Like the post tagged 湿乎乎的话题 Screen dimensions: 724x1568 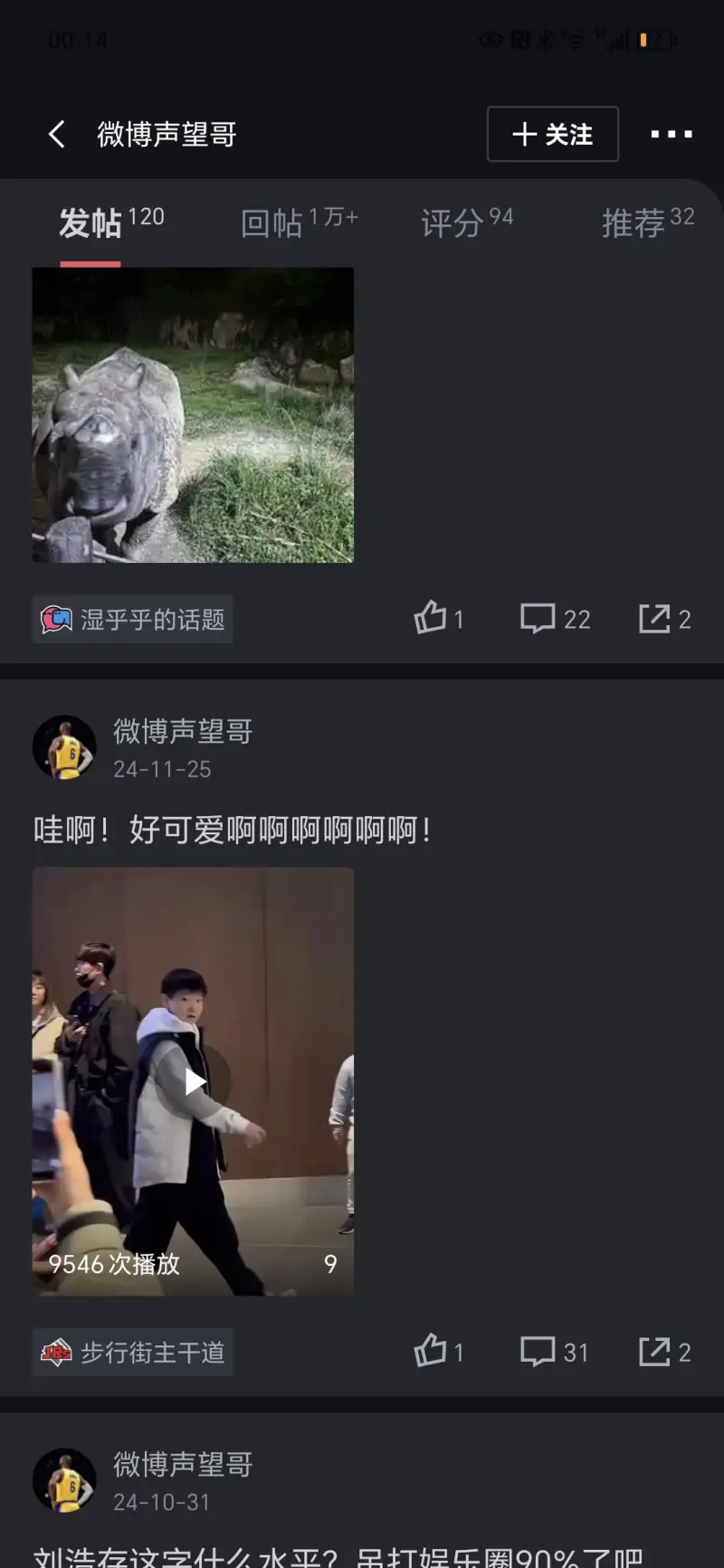438,618
